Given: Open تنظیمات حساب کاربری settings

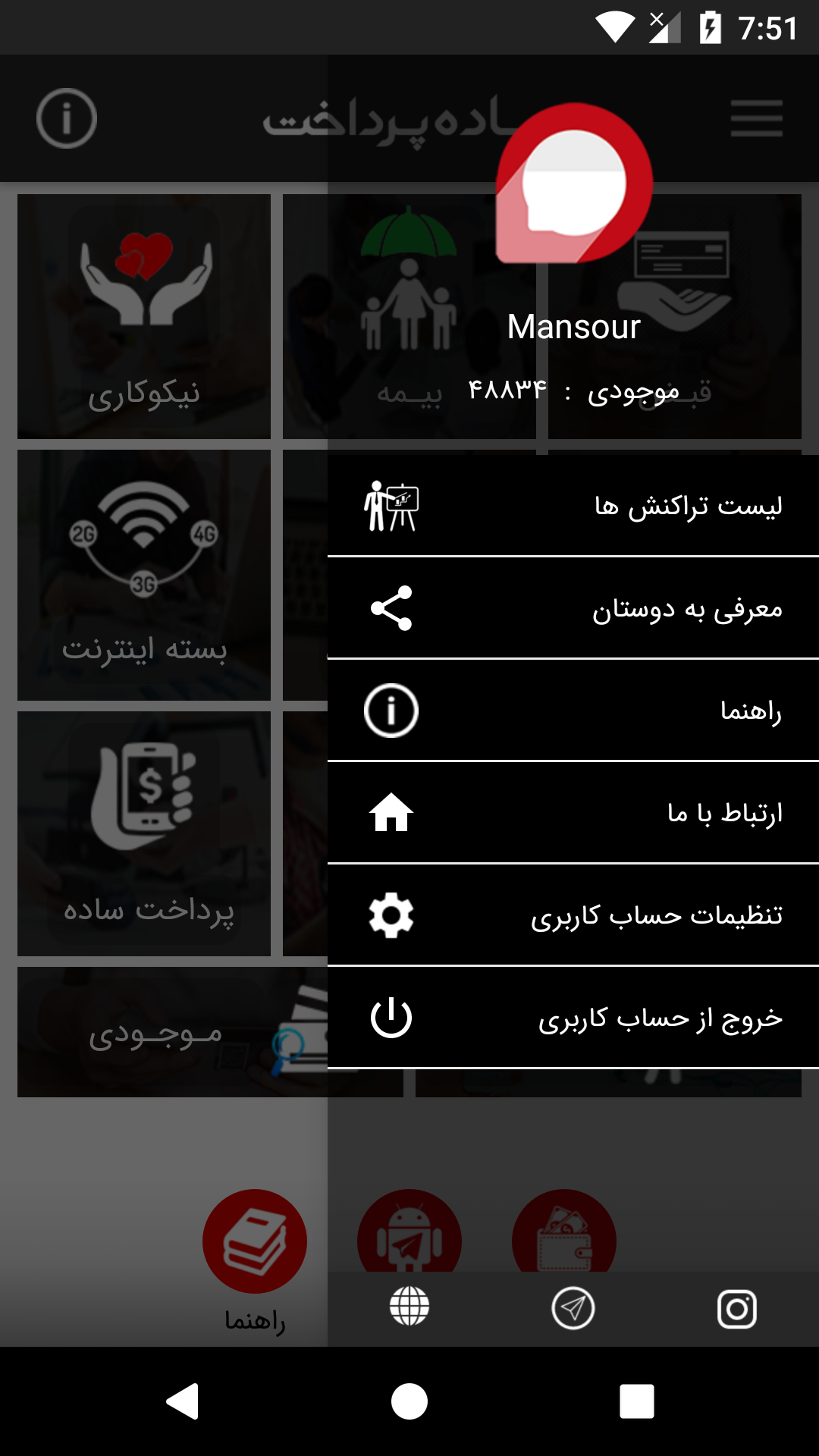Looking at the screenshot, I should coord(573,915).
